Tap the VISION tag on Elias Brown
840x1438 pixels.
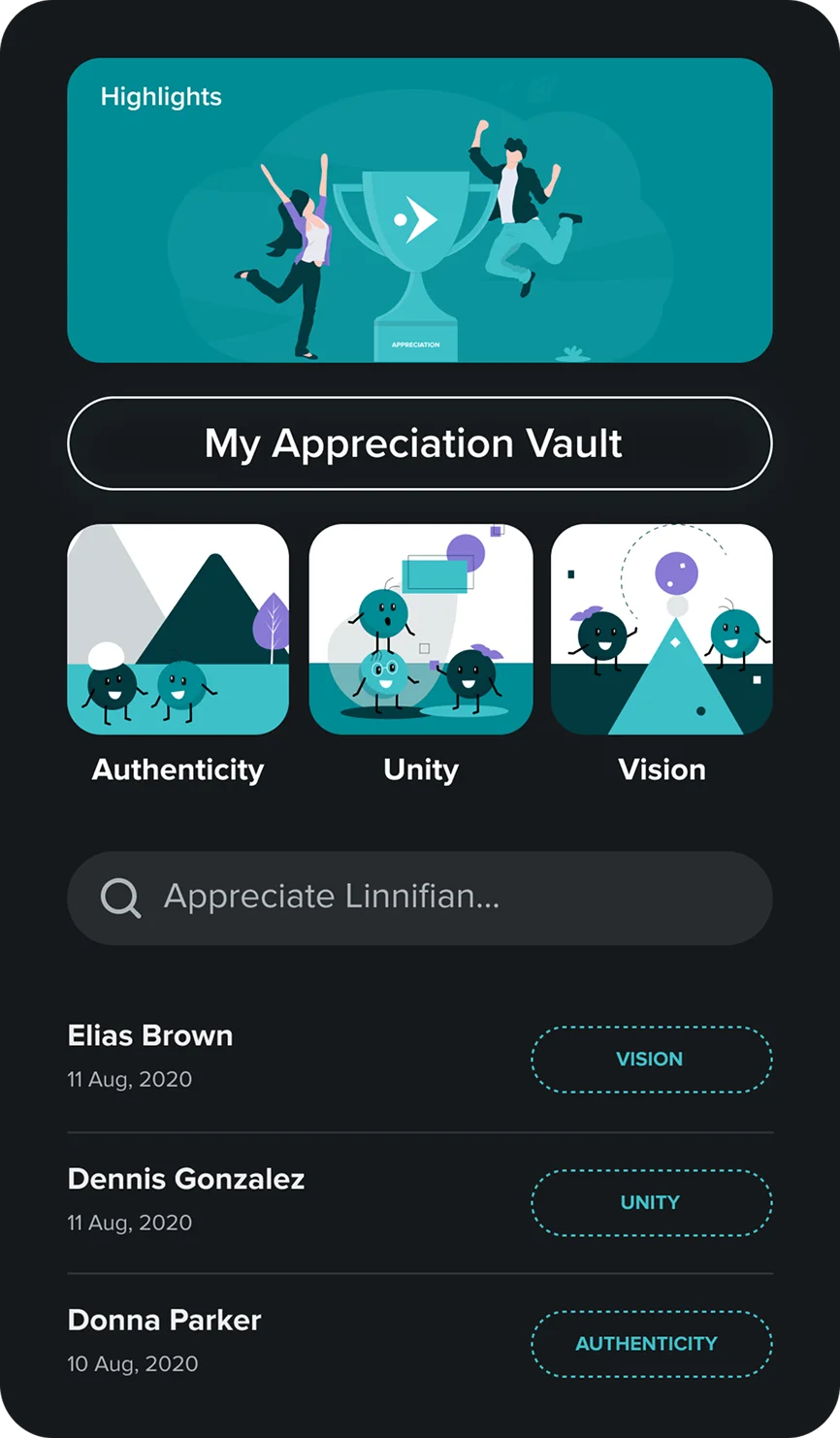point(652,1060)
